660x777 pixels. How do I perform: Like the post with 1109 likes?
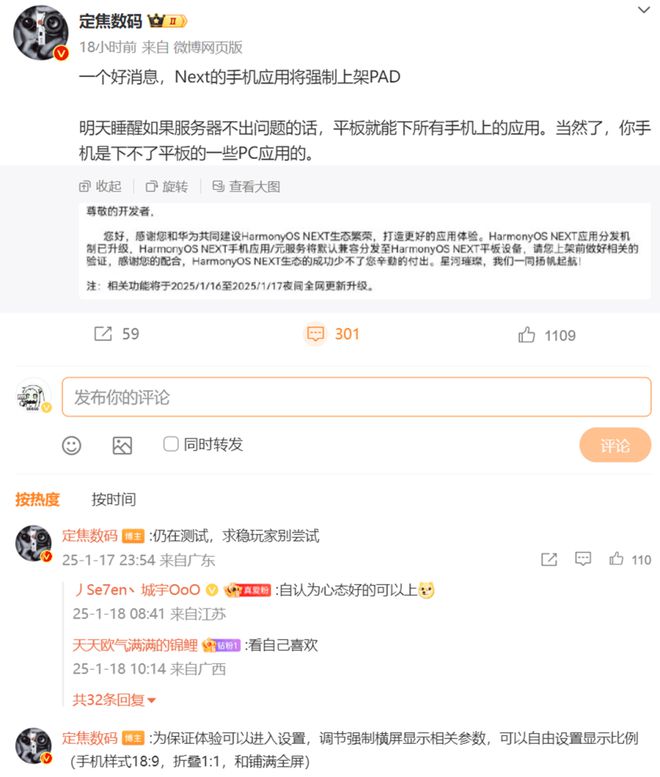547,335
